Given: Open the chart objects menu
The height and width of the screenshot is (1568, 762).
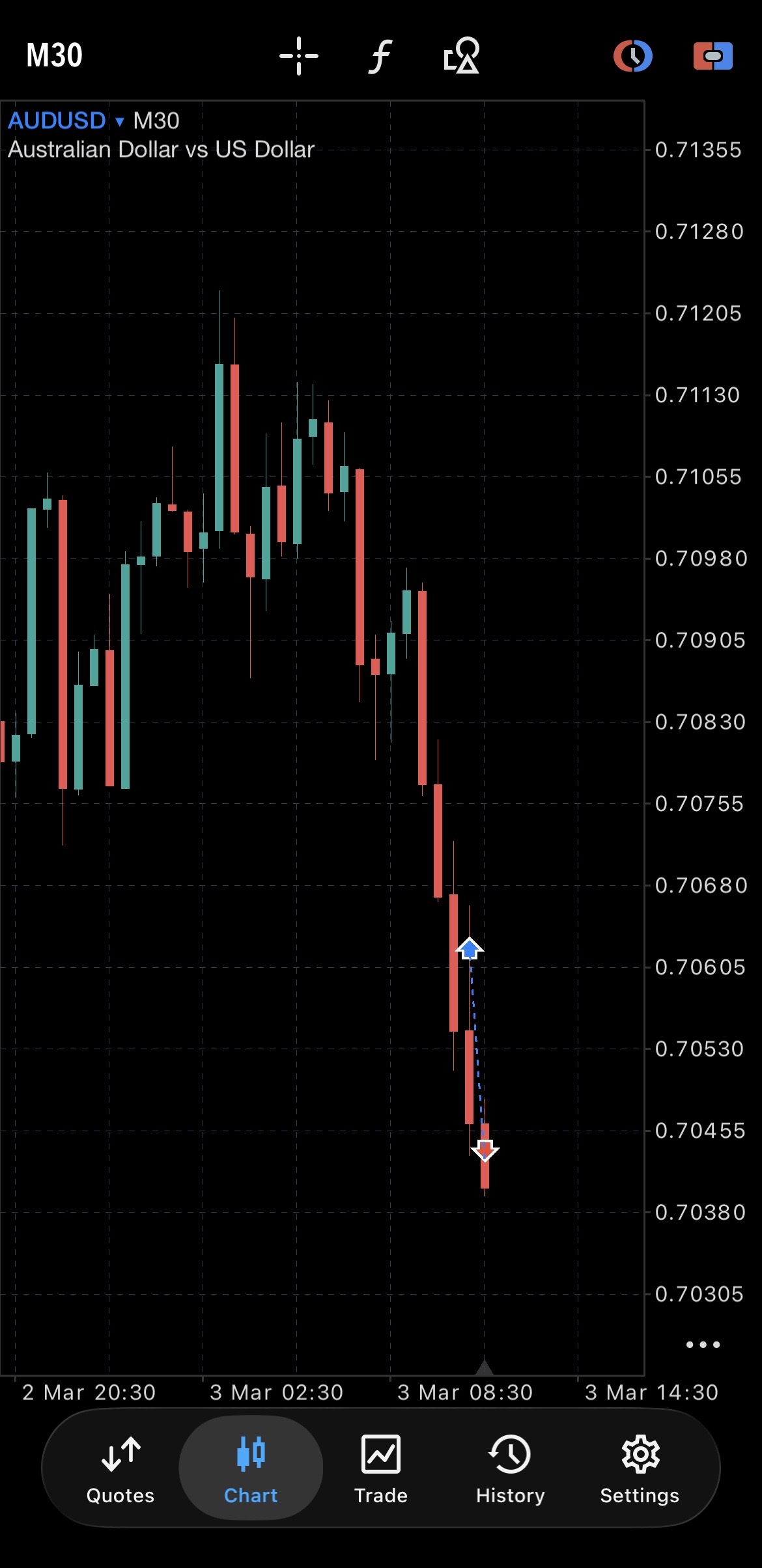Looking at the screenshot, I should pos(461,56).
